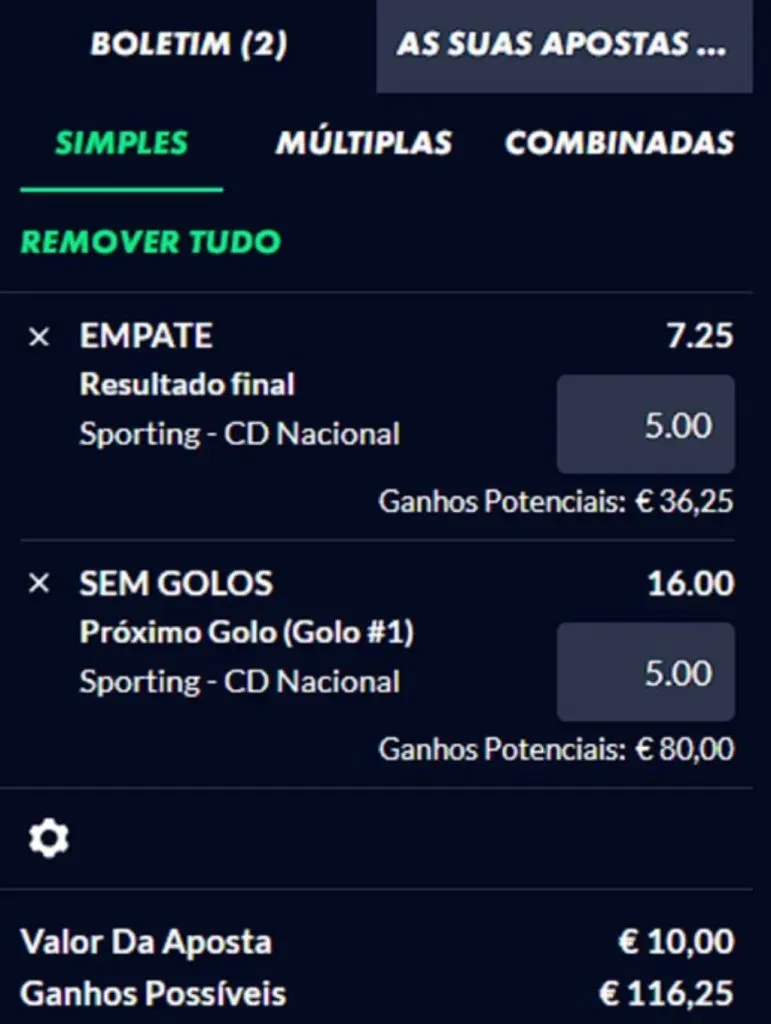Switch to the Combinadas tab
771x1024 pixels.
click(x=619, y=143)
